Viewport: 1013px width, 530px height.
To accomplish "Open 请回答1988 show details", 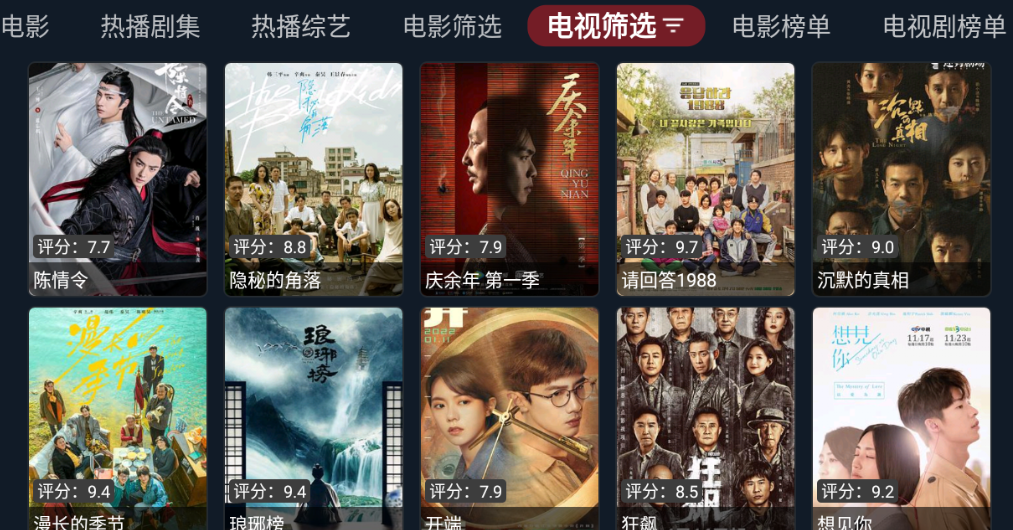I will [706, 180].
